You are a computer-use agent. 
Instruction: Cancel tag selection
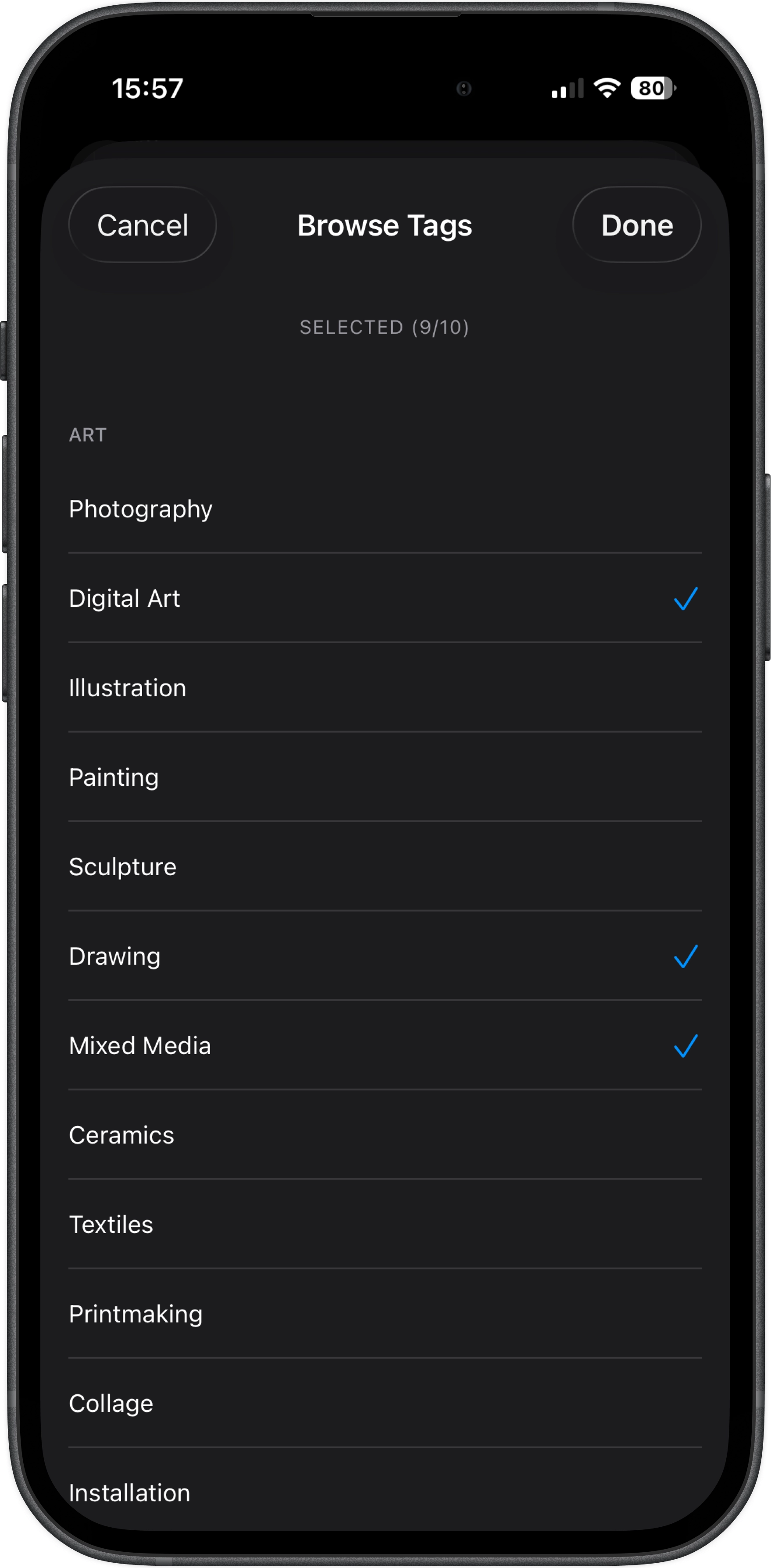(143, 225)
